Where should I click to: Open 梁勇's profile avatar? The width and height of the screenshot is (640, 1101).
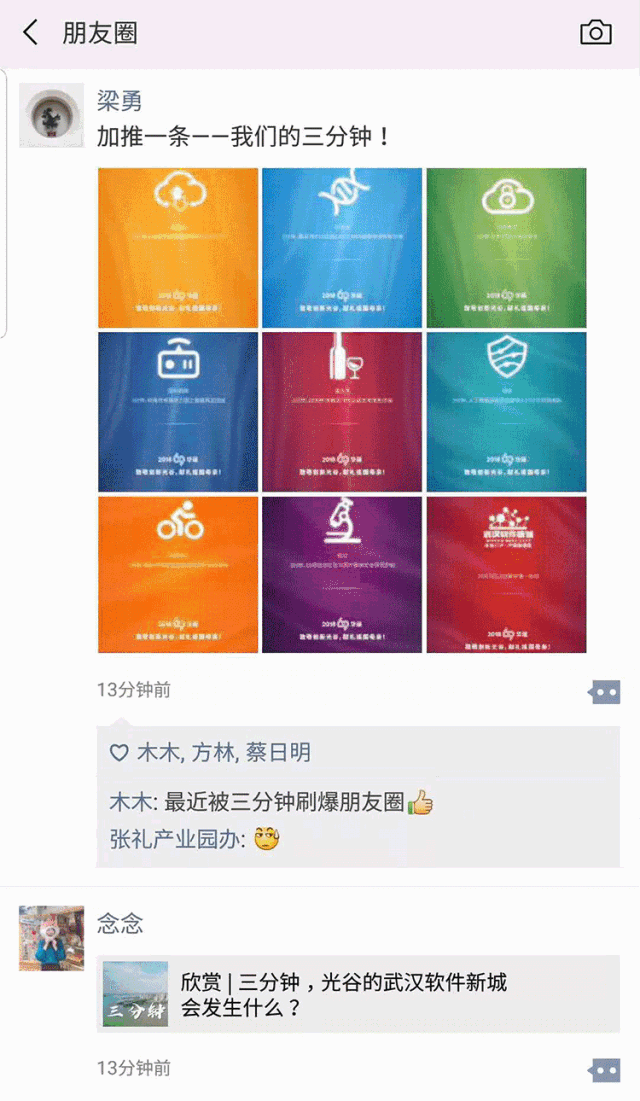51,116
